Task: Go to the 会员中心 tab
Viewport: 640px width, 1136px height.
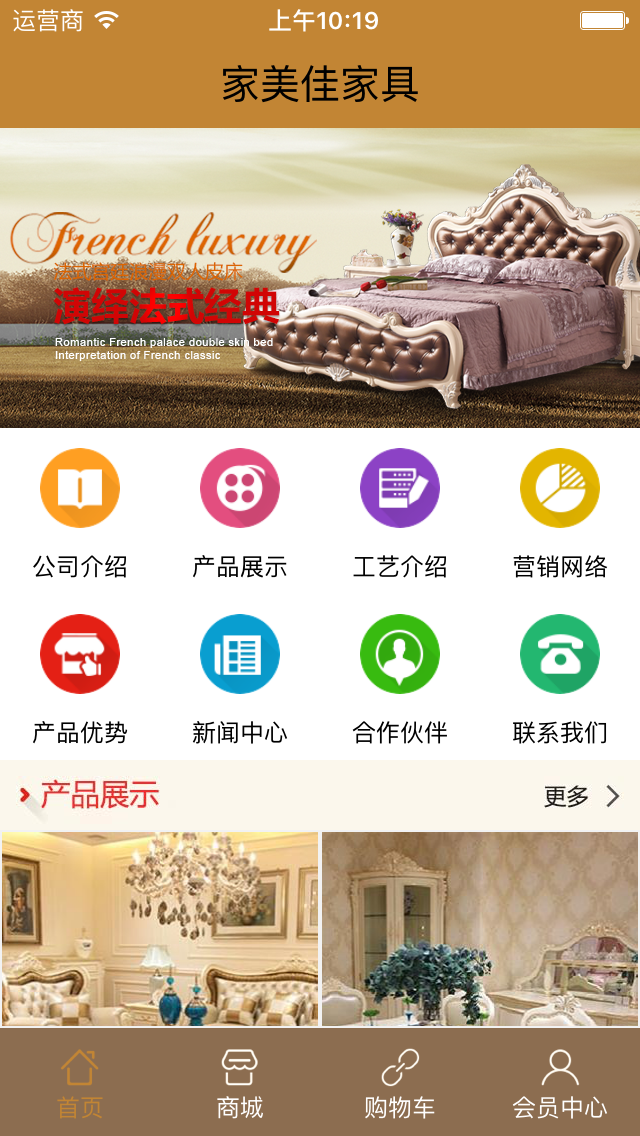Action: (x=560, y=1083)
